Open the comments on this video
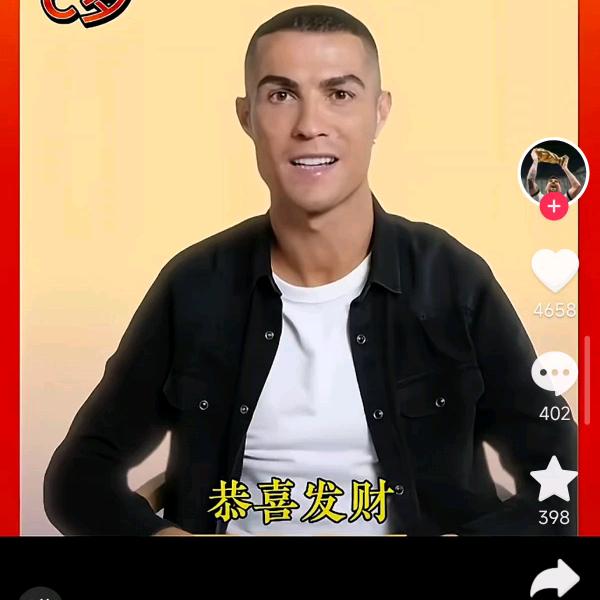600x600 pixels. 554,374
